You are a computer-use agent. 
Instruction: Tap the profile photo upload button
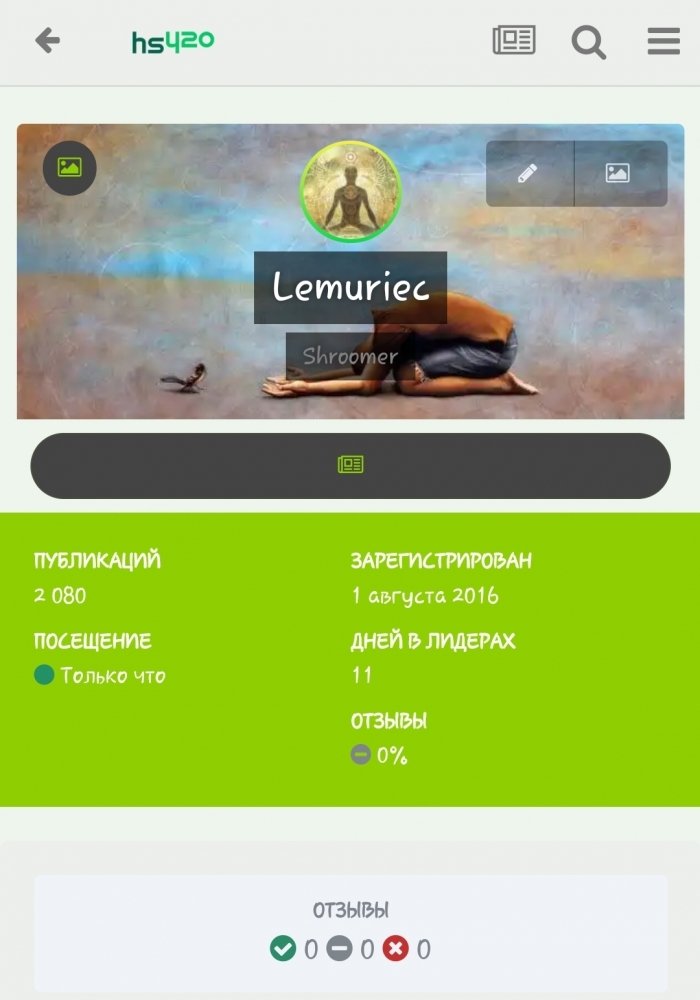click(619, 173)
